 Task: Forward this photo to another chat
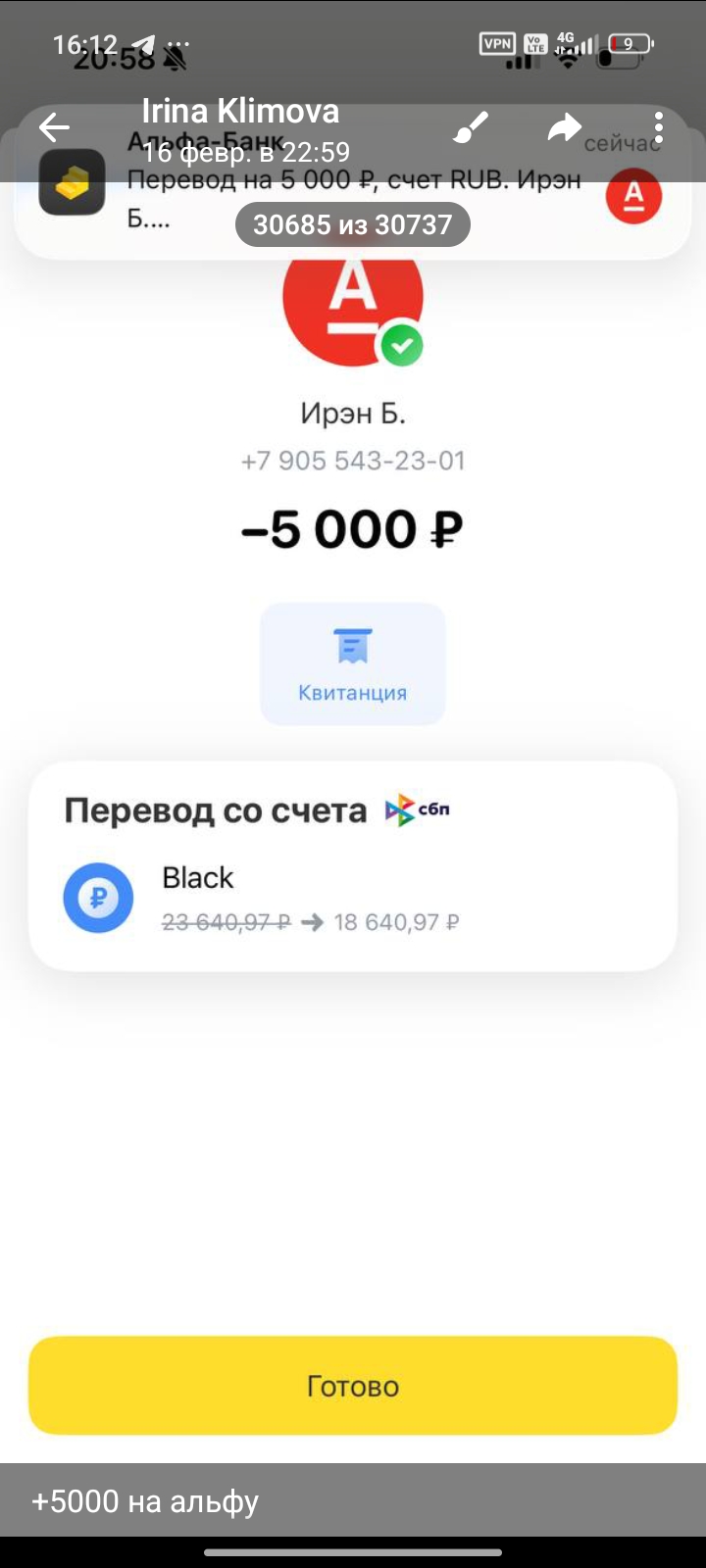coord(565,127)
